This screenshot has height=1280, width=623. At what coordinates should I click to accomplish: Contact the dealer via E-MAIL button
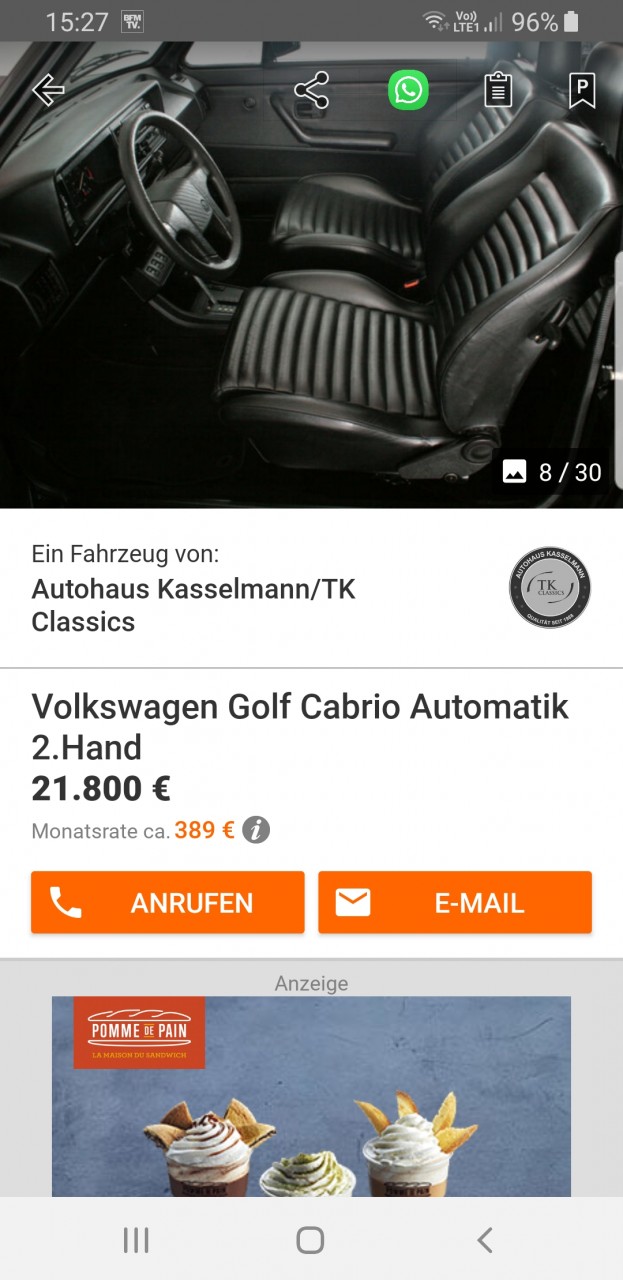(x=455, y=902)
